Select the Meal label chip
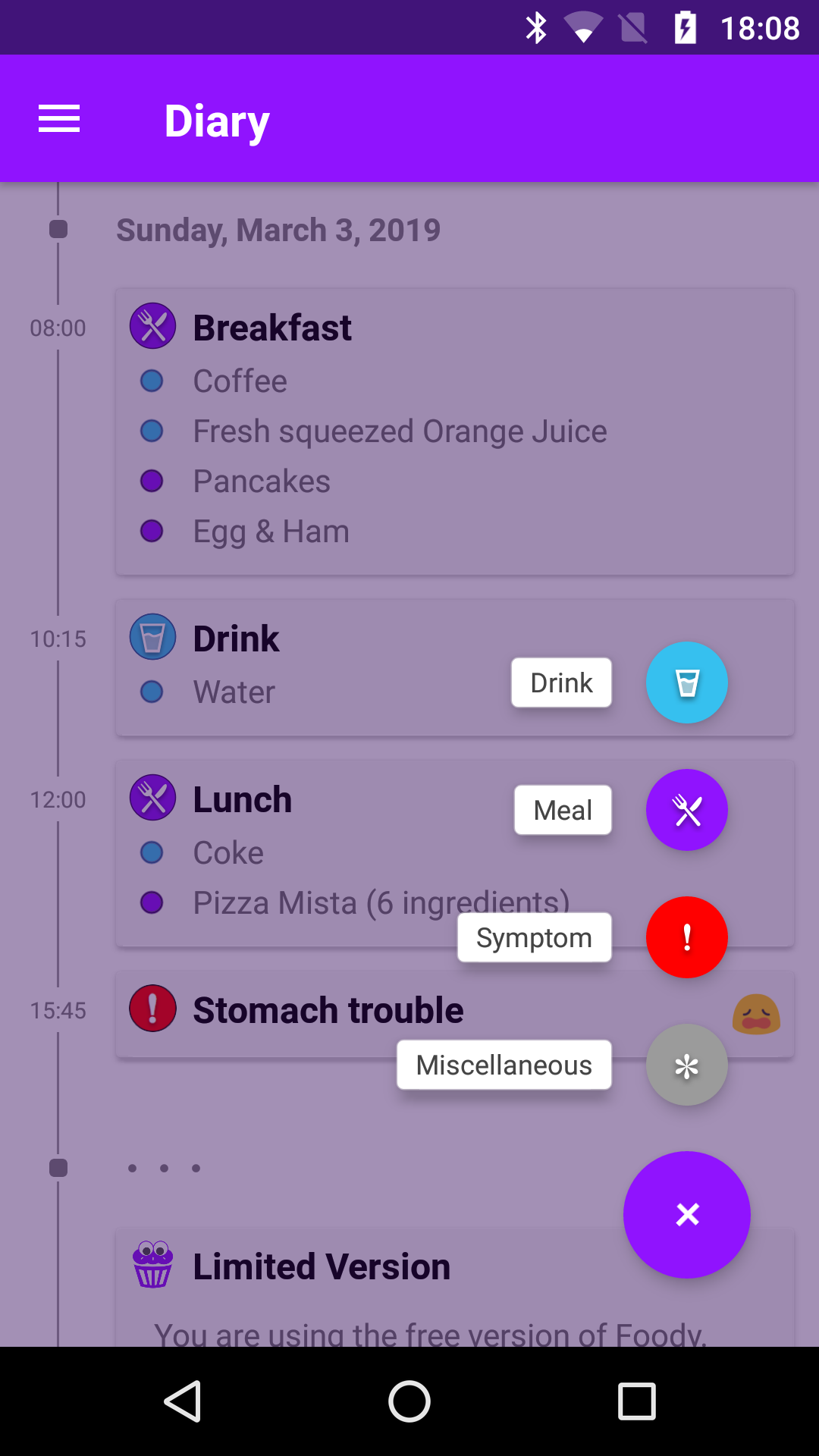Screen dimensions: 819x1456 (x=563, y=810)
